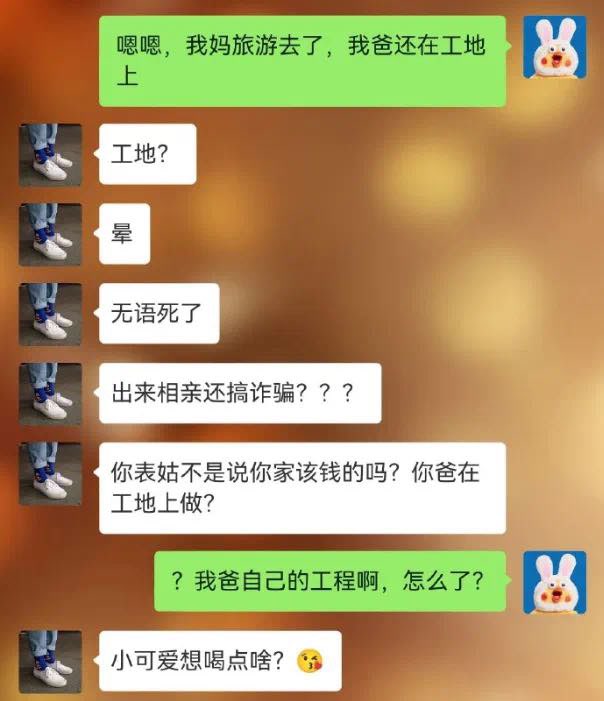Image resolution: width=604 pixels, height=701 pixels.
Task: View the profile from the avatar beside 出来相亲还搞诈骗
Action: [x=49, y=394]
